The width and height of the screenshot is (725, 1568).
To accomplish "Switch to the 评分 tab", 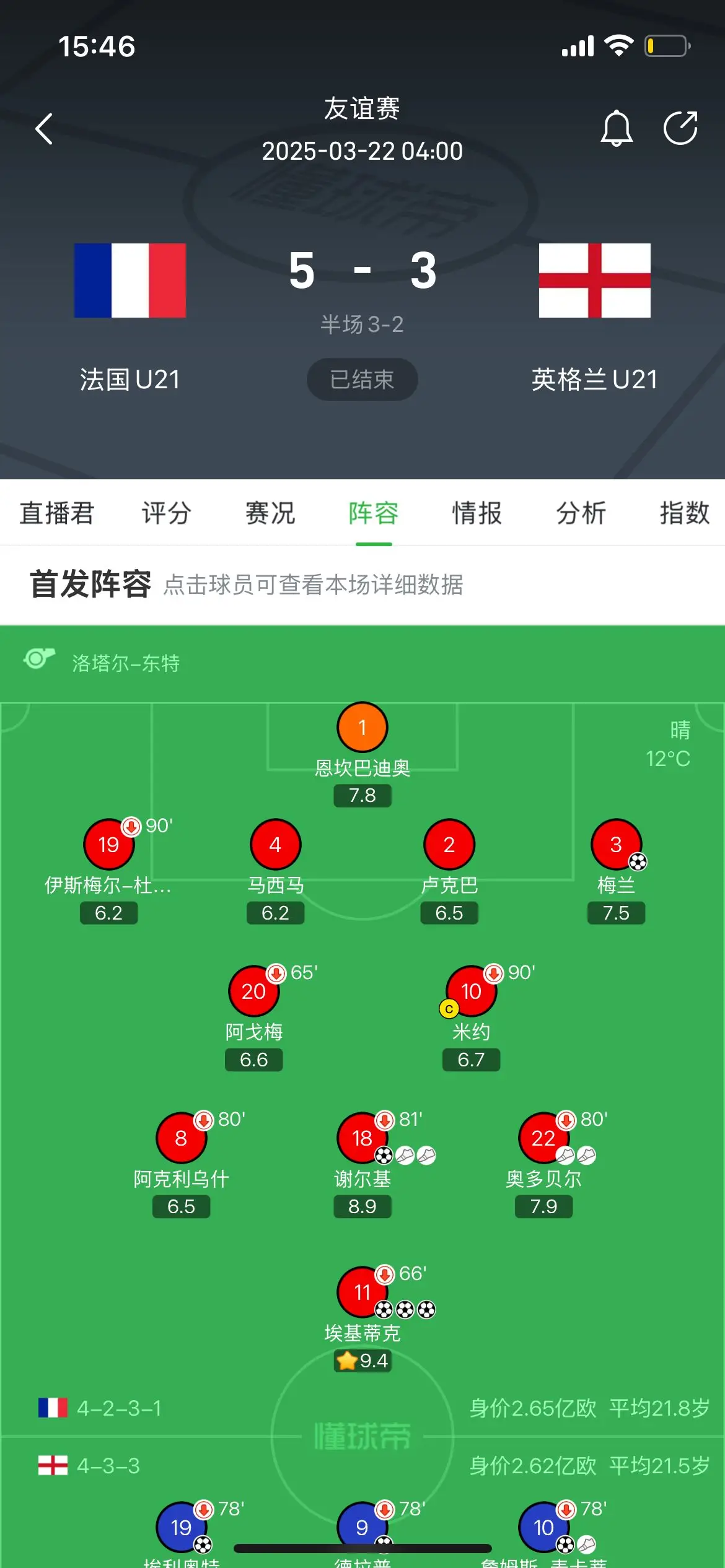I will pos(166,513).
